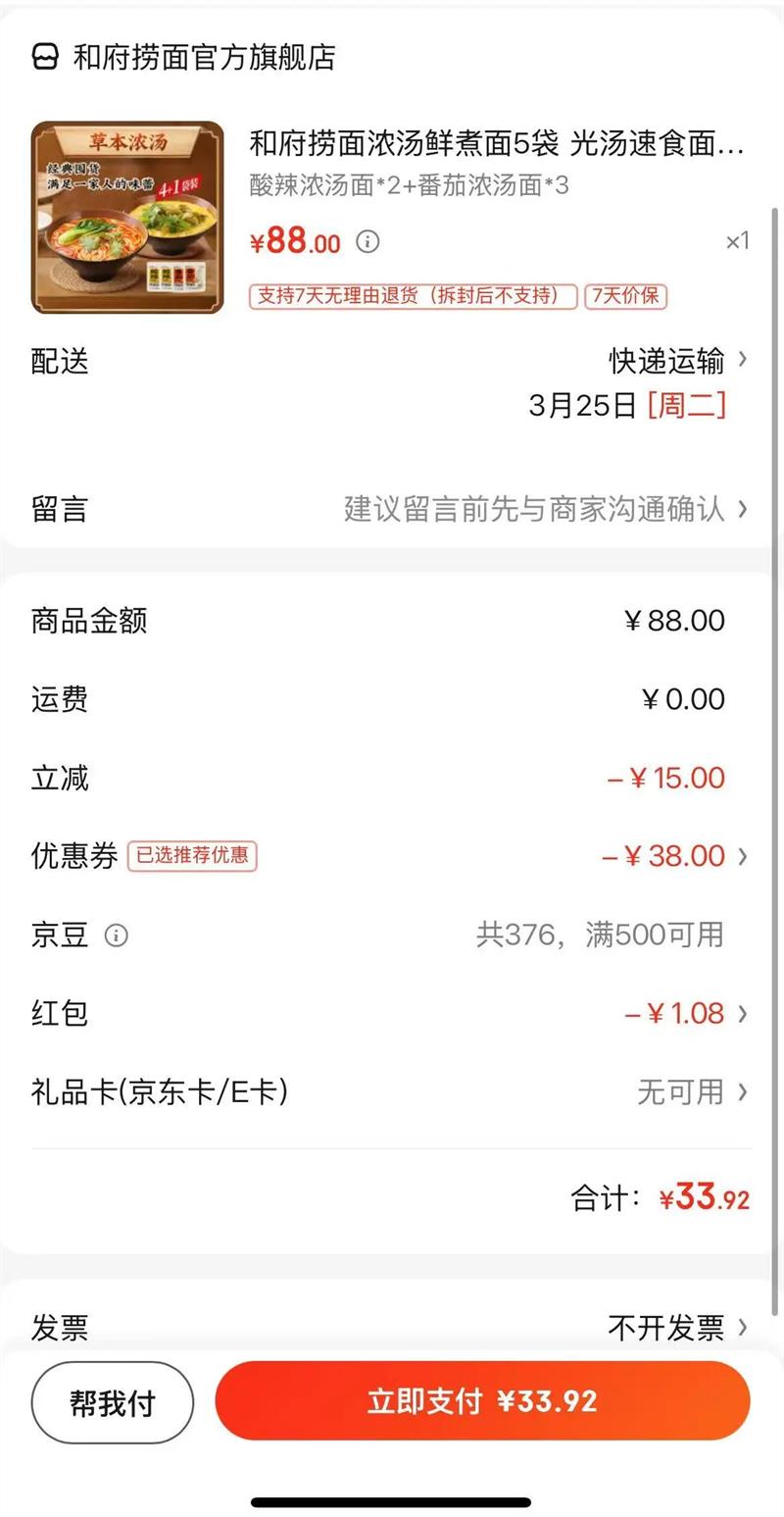The height and width of the screenshot is (1517, 784).
Task: Open the 礼品卡 gift card row
Action: coord(392,1091)
